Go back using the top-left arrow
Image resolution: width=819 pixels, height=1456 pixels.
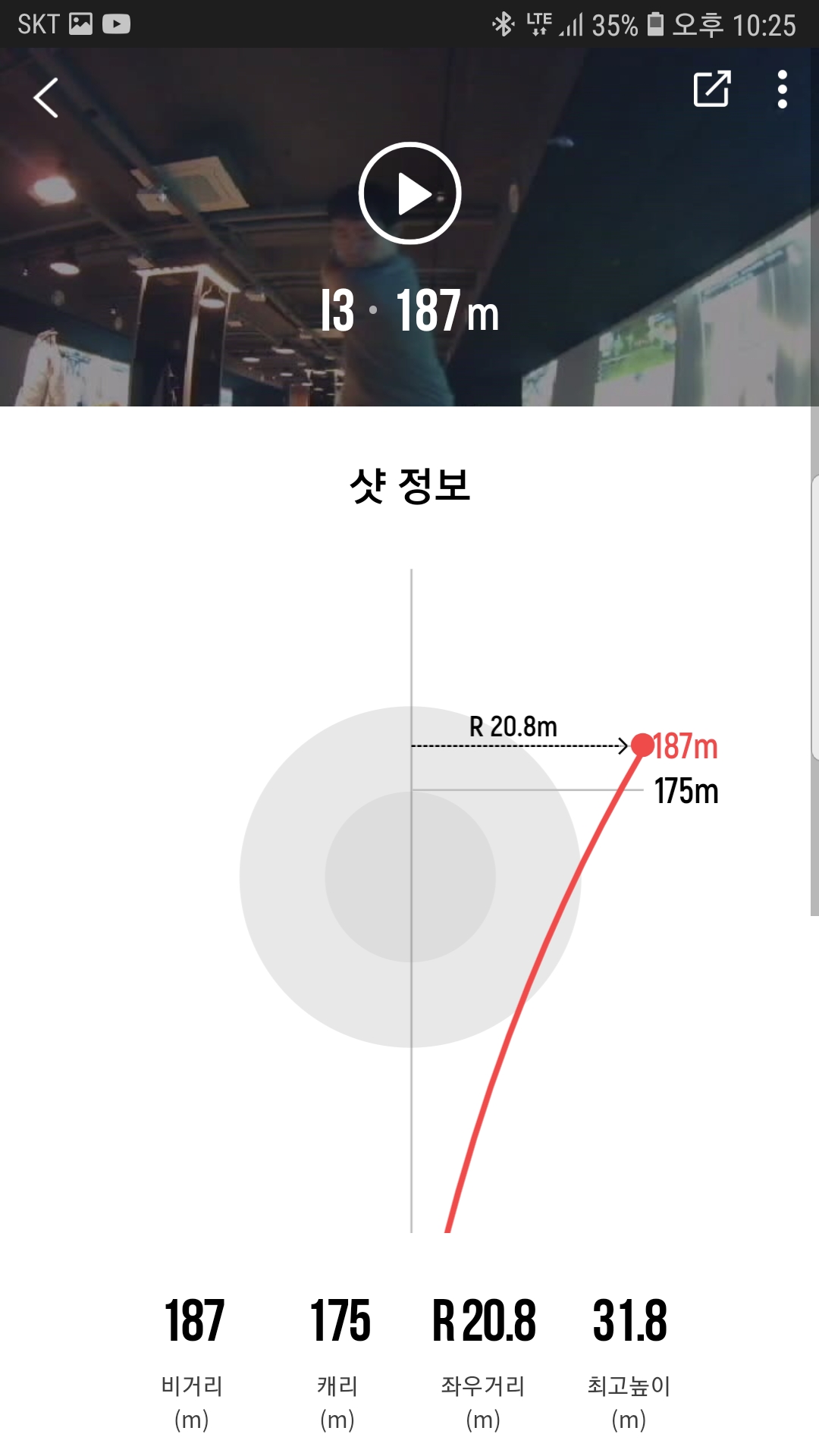[46, 98]
